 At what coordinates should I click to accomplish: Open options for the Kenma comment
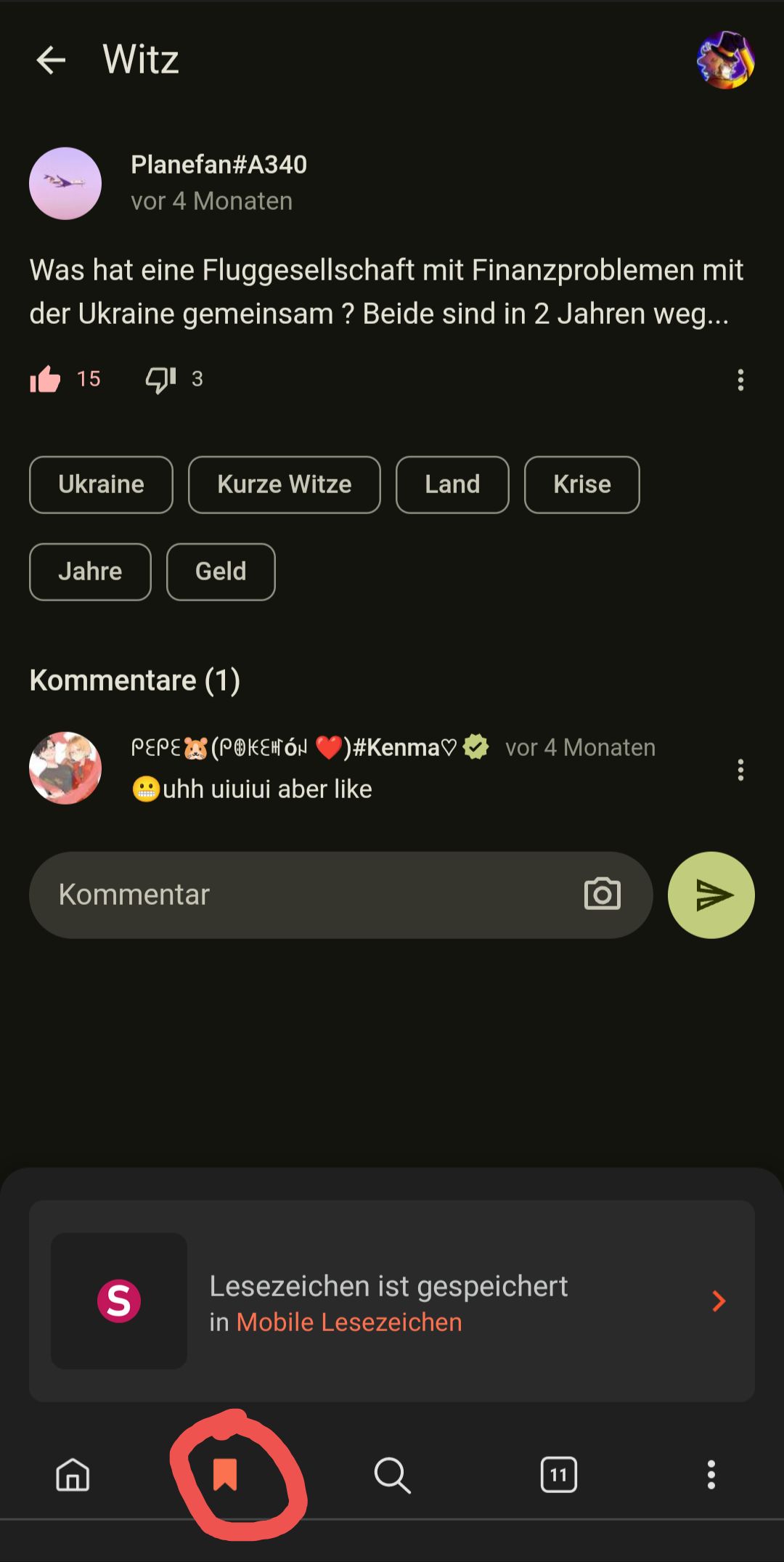coord(740,770)
